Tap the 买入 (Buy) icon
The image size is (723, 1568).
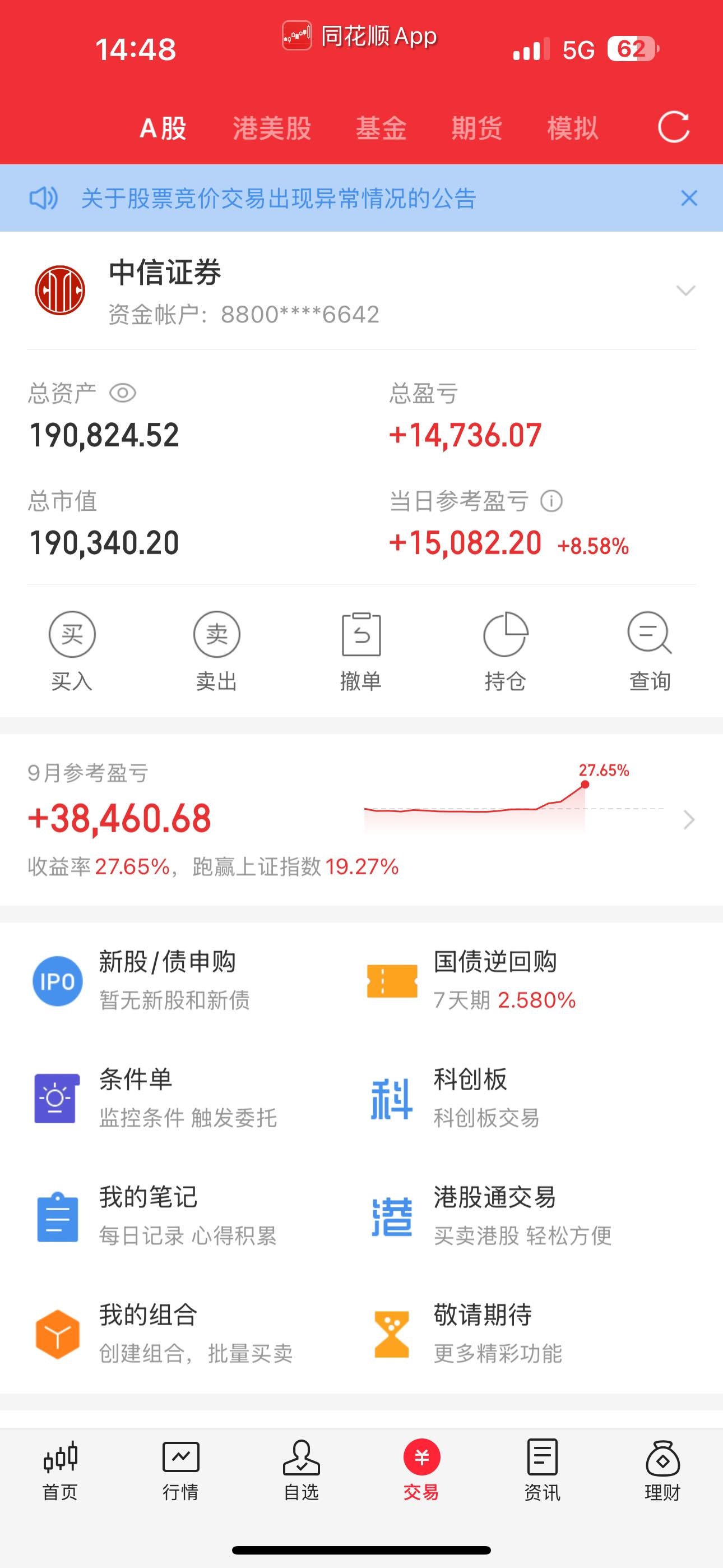(71, 634)
